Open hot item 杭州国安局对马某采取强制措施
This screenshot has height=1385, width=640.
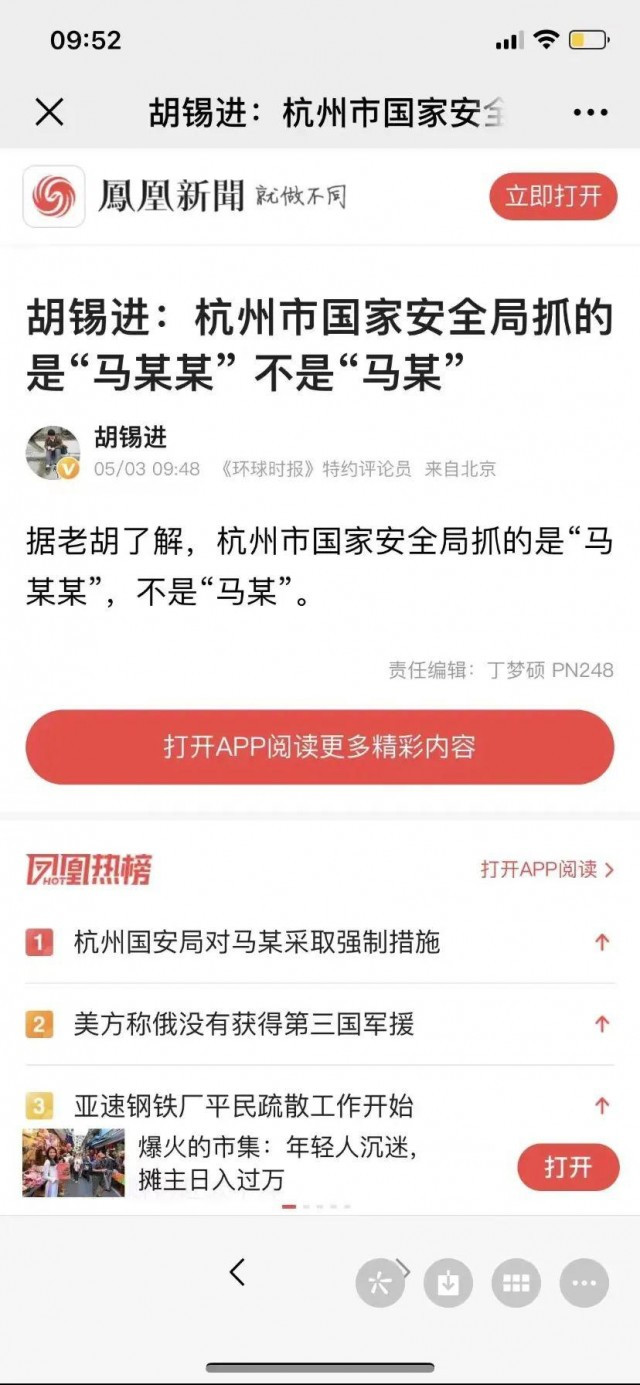pos(257,942)
